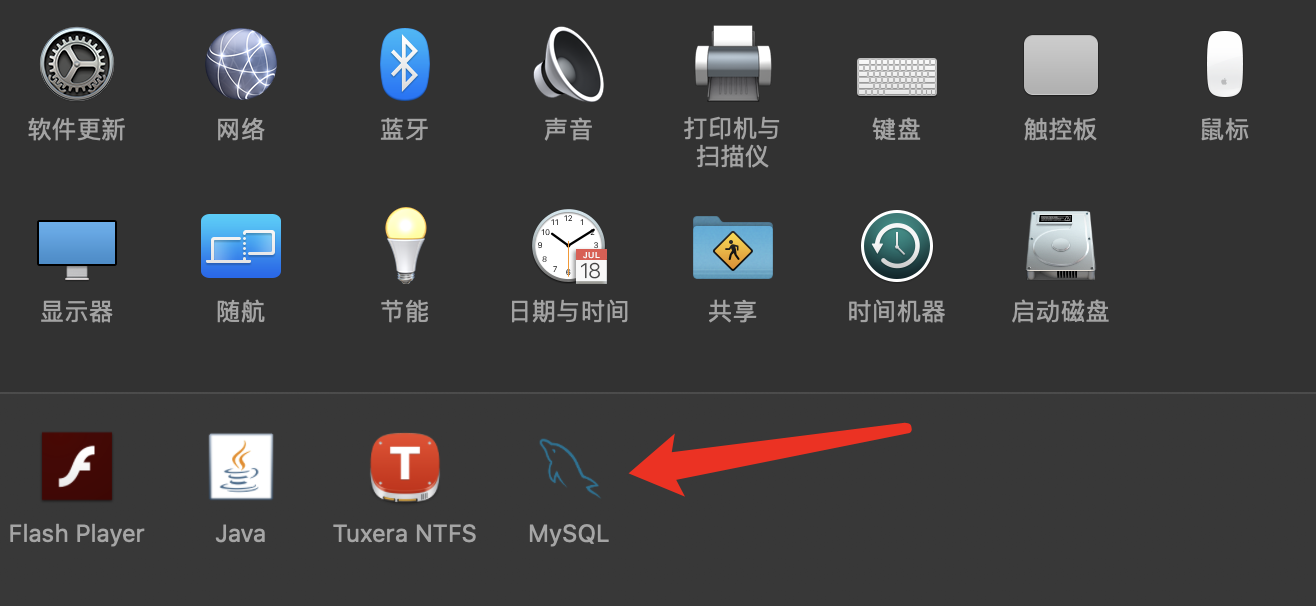1316x606 pixels.
Task: Open Tuxera NTFS preferences
Action: point(405,466)
